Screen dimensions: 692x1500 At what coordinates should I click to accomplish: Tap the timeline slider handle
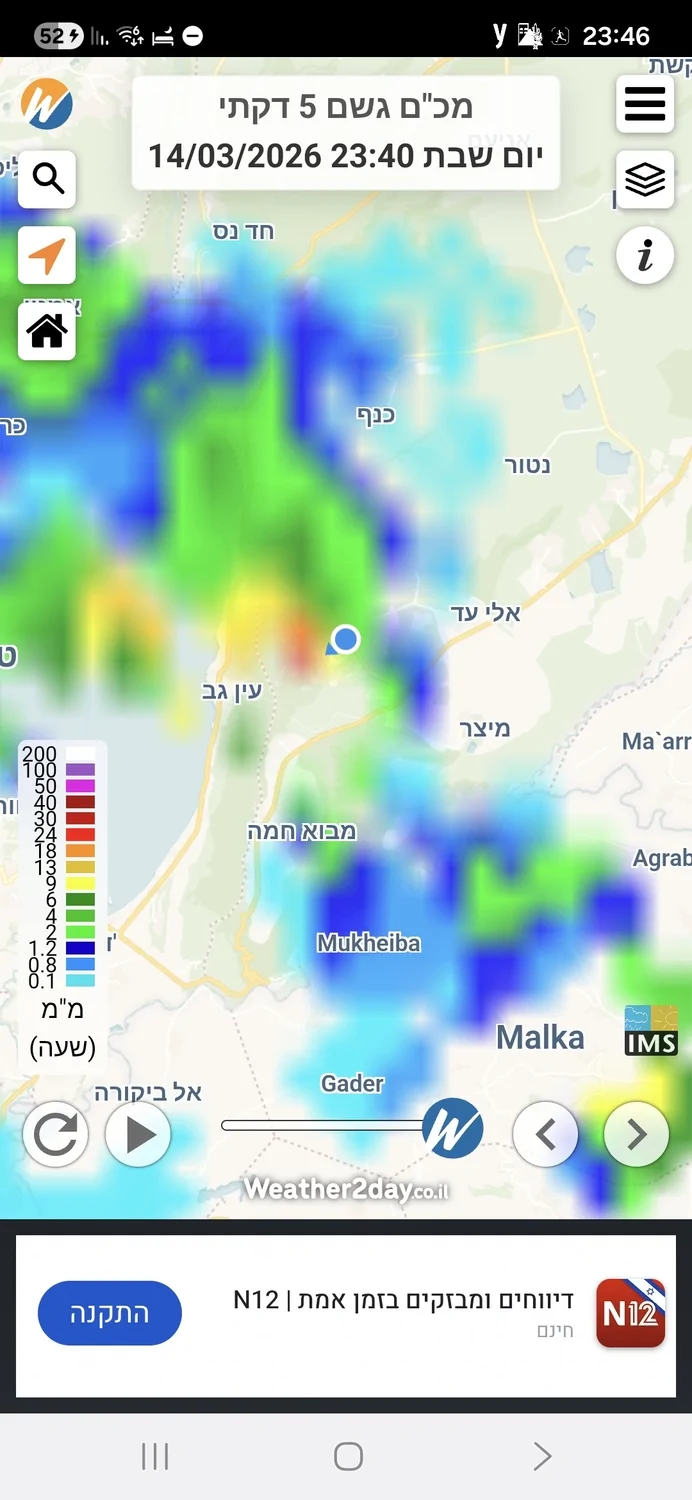tap(452, 1127)
